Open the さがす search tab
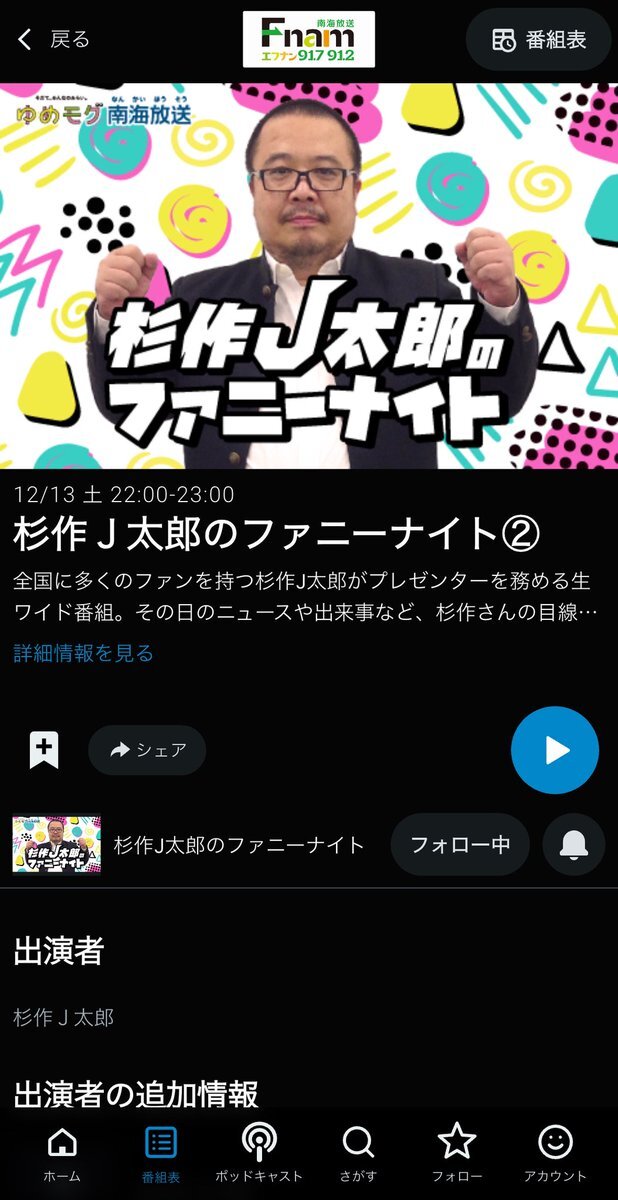 (x=358, y=1153)
